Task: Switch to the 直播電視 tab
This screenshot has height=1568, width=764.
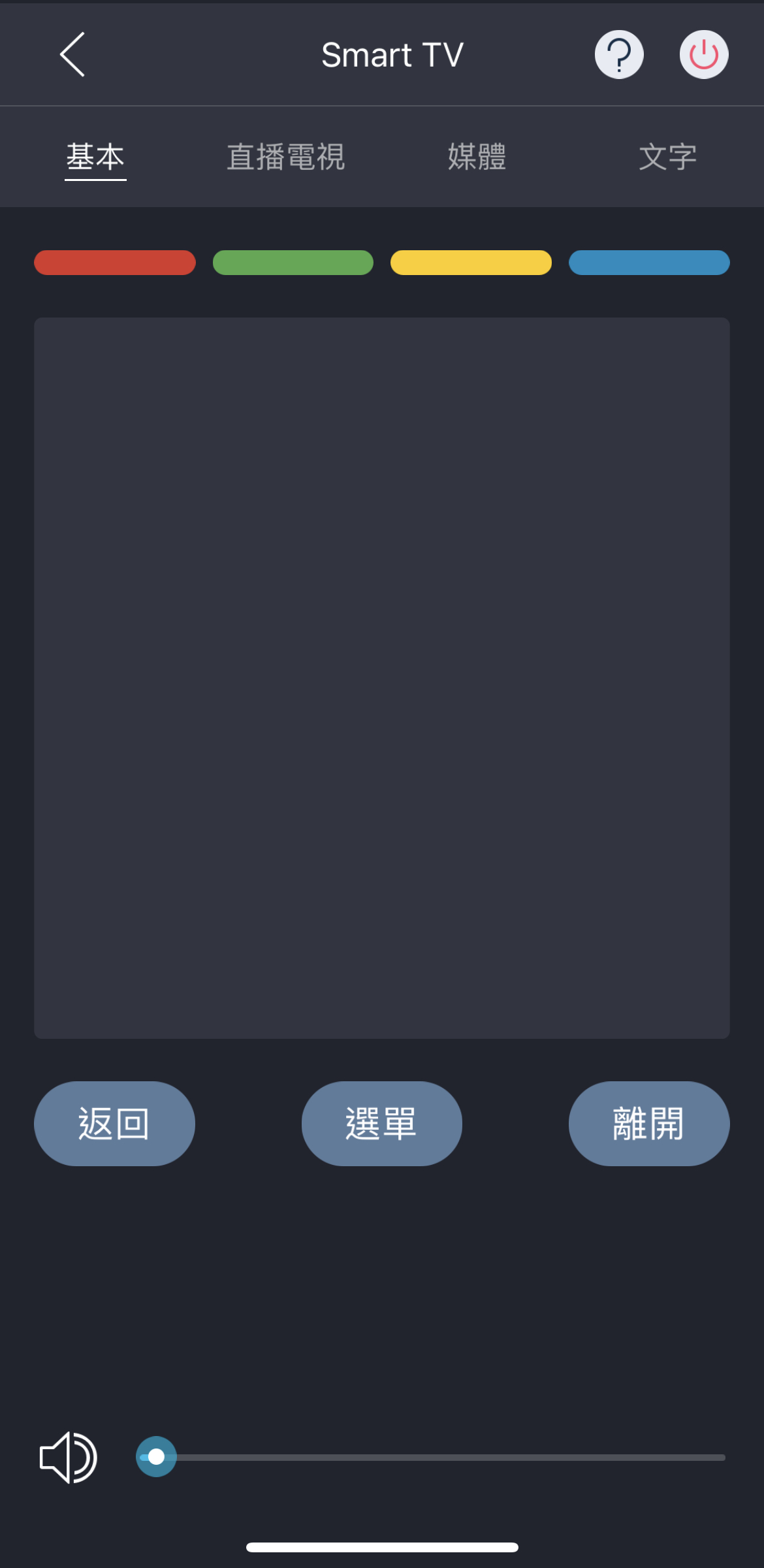Action: (285, 157)
